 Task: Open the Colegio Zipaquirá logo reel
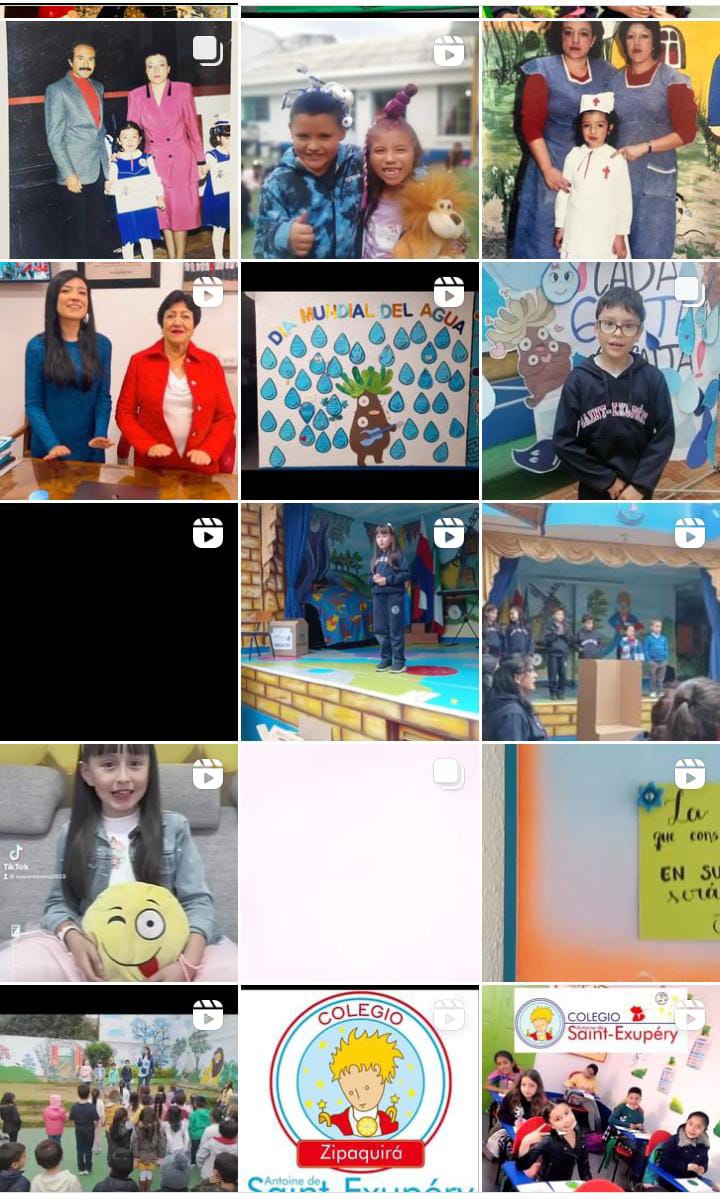coord(360,1089)
